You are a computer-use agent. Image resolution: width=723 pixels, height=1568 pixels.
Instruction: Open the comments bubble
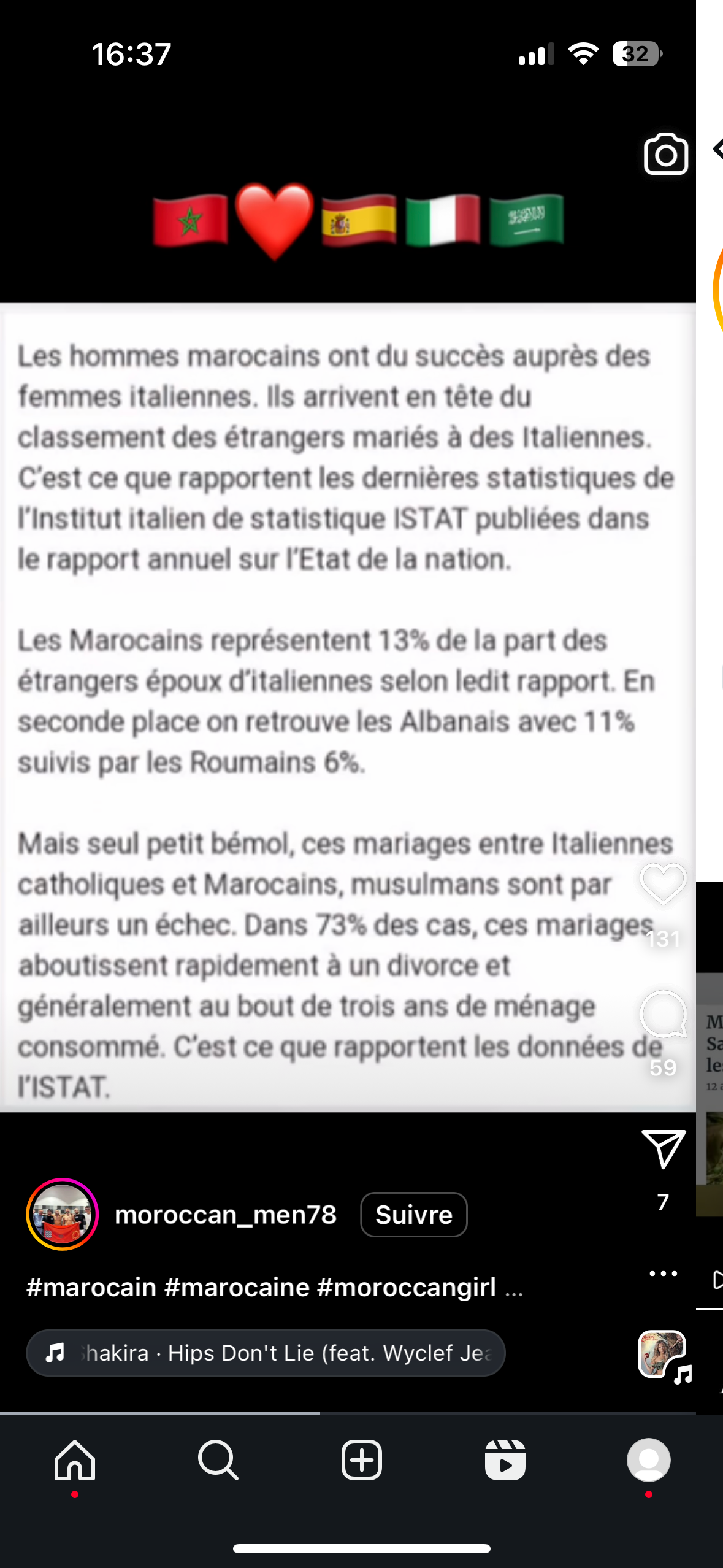click(x=663, y=1014)
